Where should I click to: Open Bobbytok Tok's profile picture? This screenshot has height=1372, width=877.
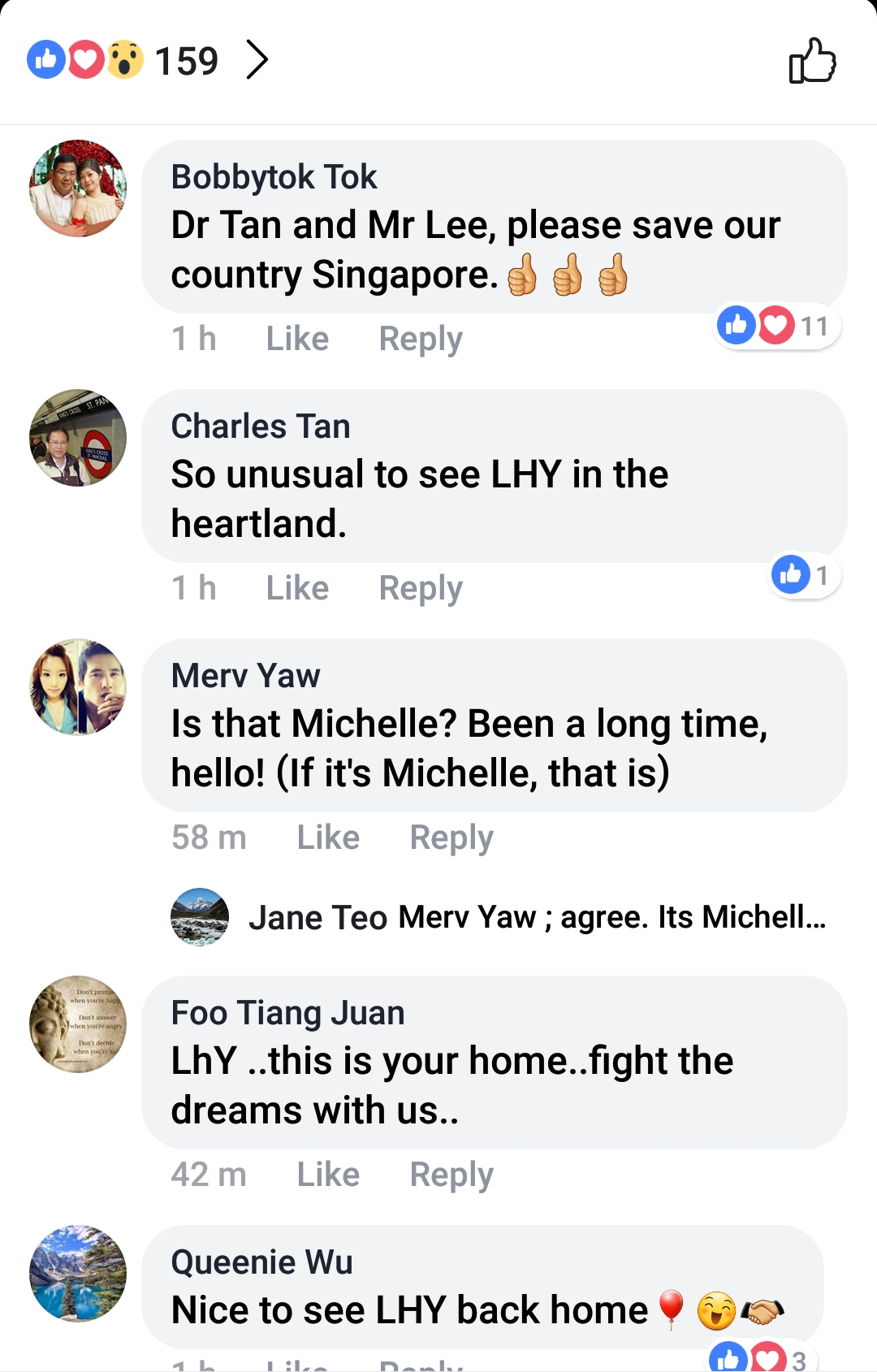78,188
